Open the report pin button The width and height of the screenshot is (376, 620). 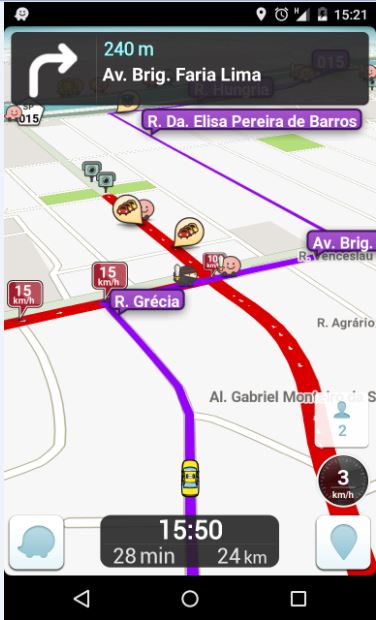pyautogui.click(x=343, y=542)
